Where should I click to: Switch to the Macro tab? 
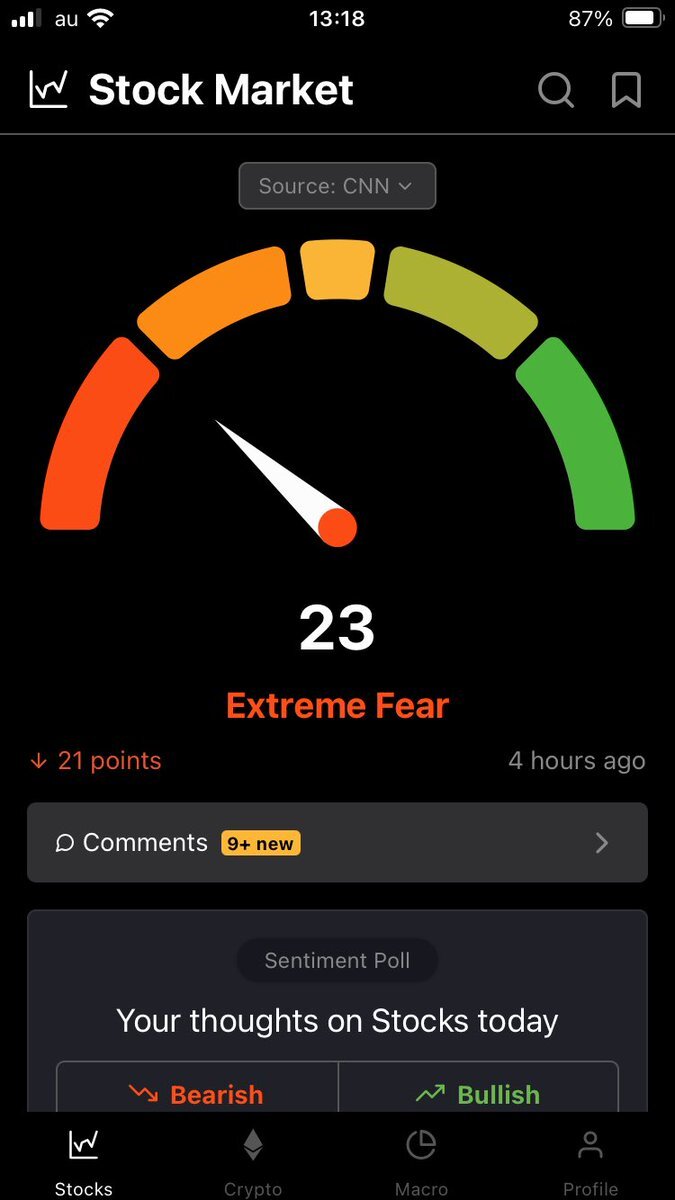(x=421, y=1160)
